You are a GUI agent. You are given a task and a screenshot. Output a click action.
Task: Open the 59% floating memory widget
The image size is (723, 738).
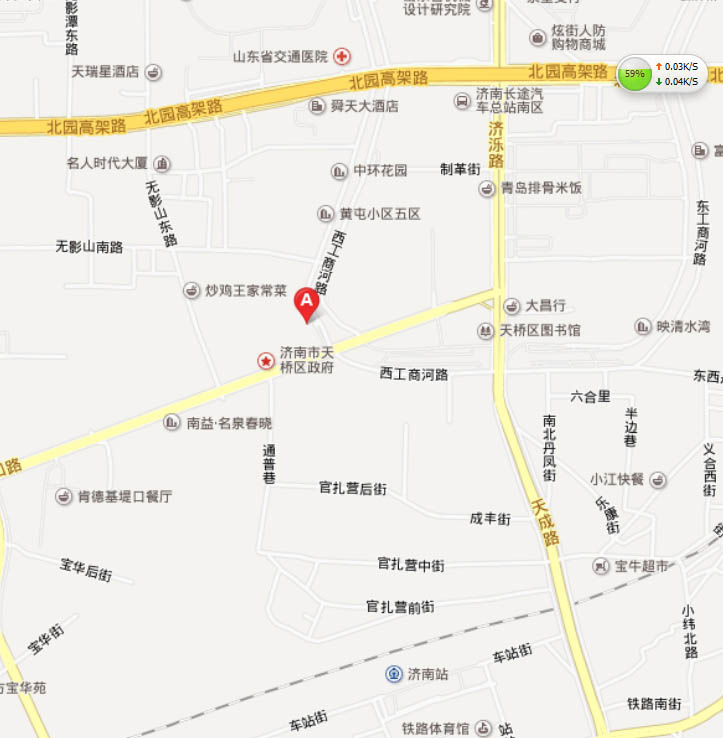(x=635, y=73)
